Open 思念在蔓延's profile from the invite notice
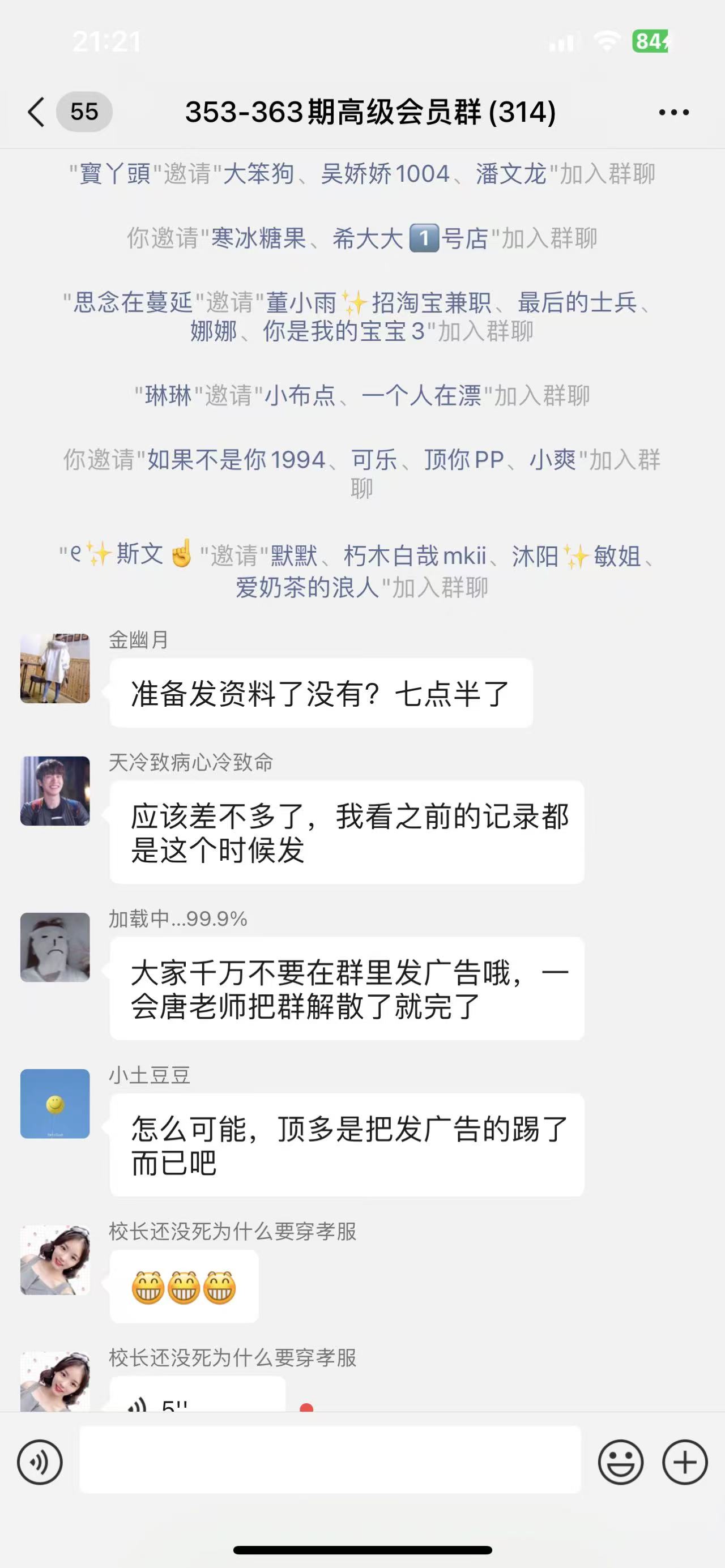The image size is (725, 1568). [x=133, y=302]
